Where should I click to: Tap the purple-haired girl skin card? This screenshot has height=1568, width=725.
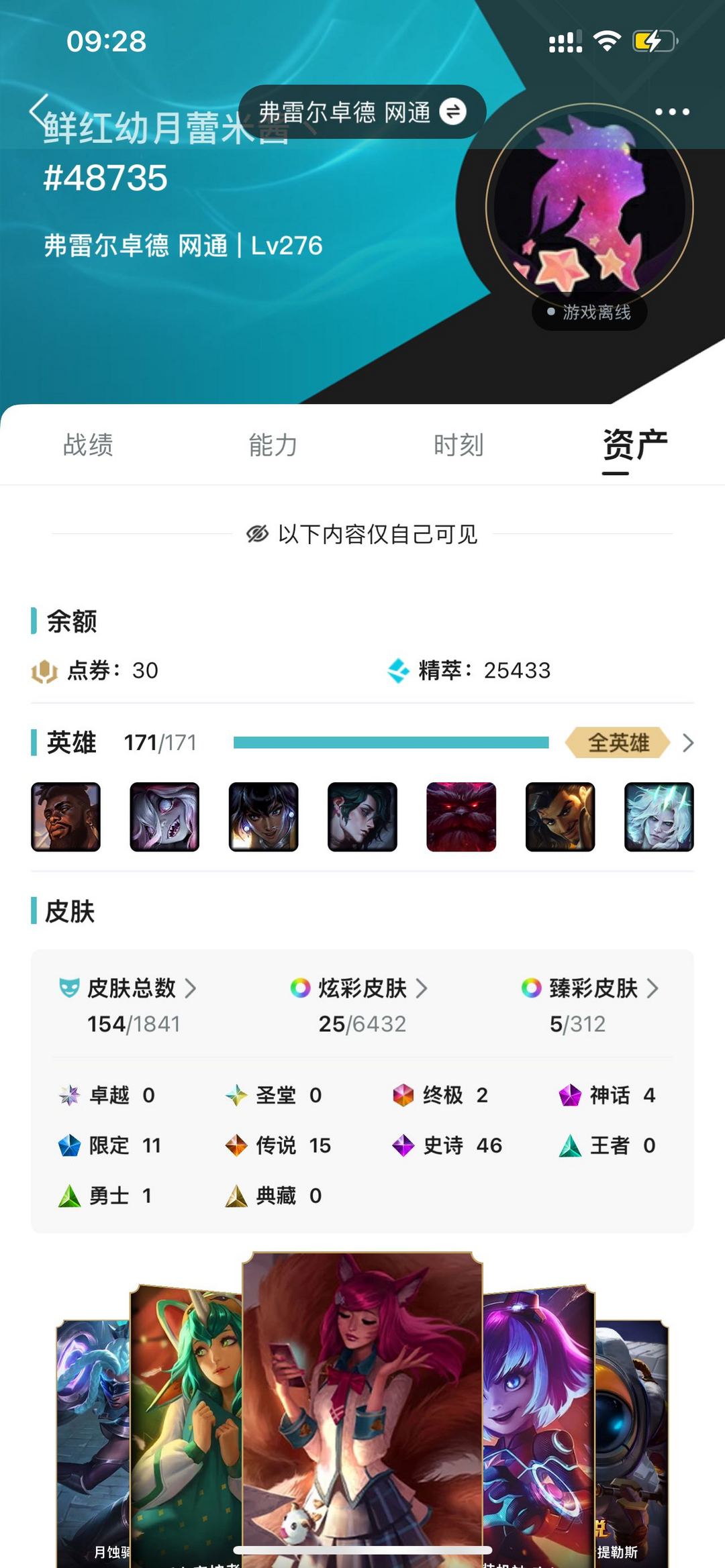click(537, 1422)
